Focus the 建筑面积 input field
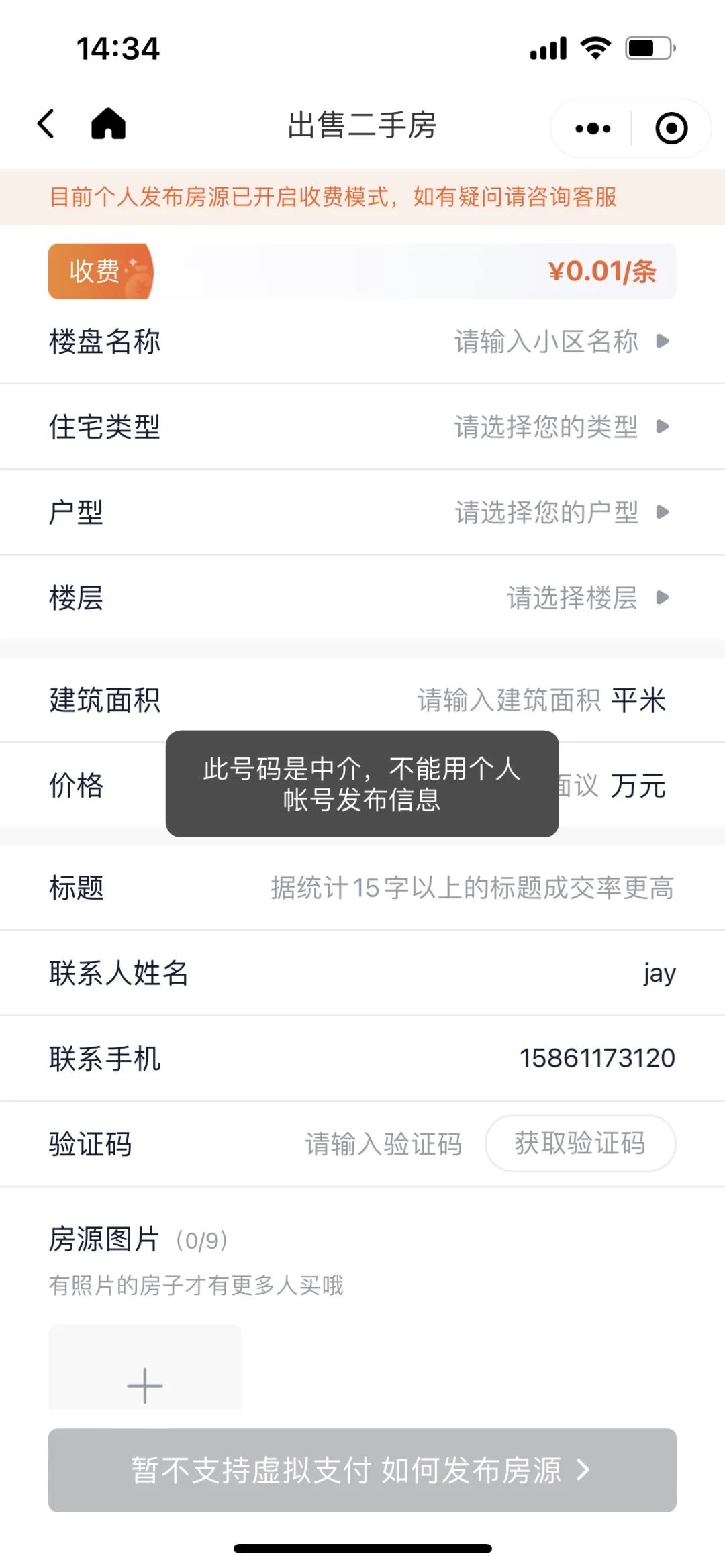The width and height of the screenshot is (725, 1568). [x=508, y=700]
